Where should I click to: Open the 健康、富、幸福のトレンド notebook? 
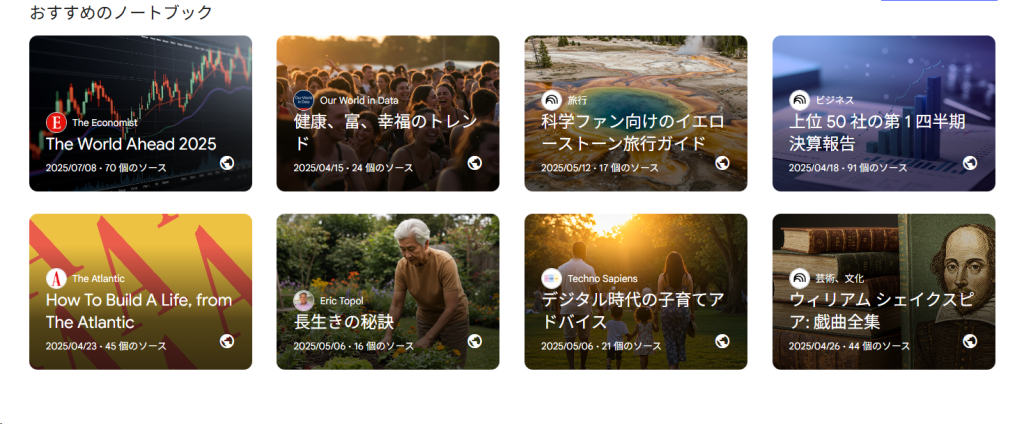pos(387,113)
